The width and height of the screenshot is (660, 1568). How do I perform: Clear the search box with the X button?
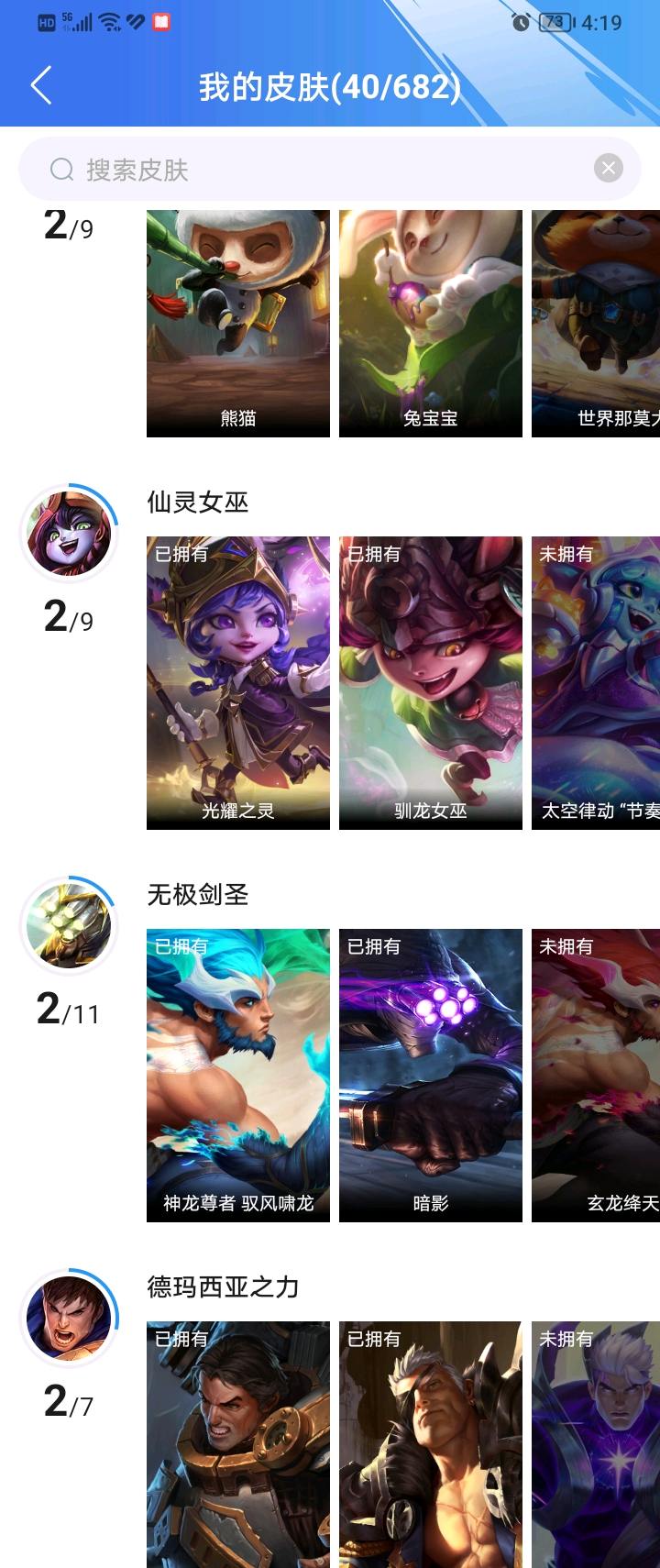pos(609,168)
